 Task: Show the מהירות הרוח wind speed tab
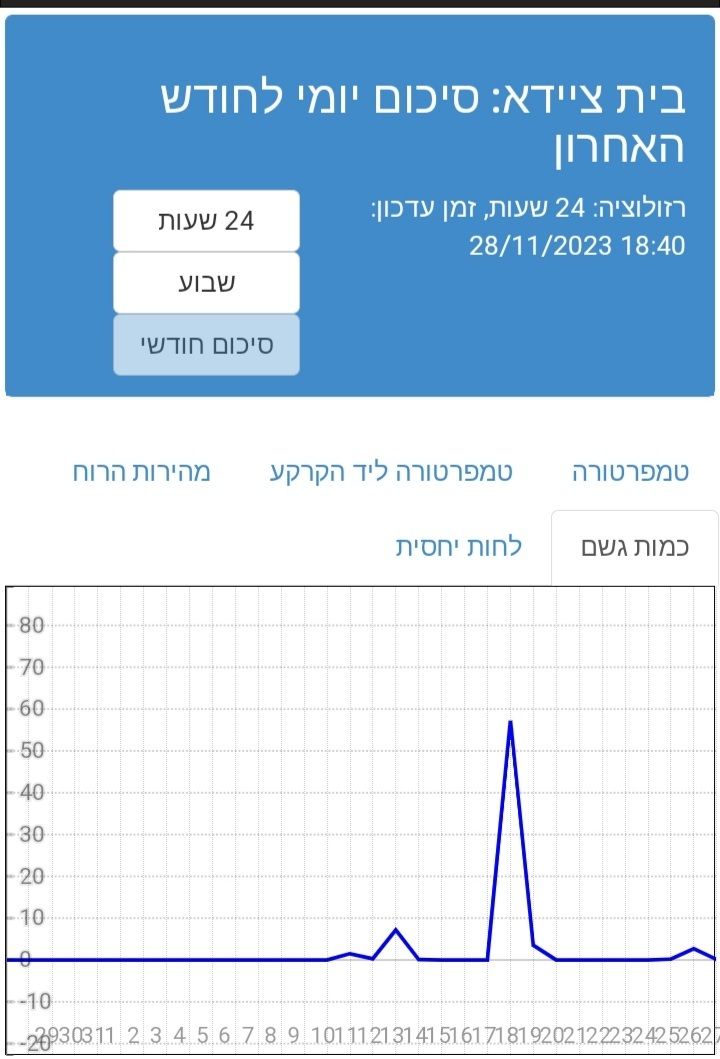[x=141, y=472]
